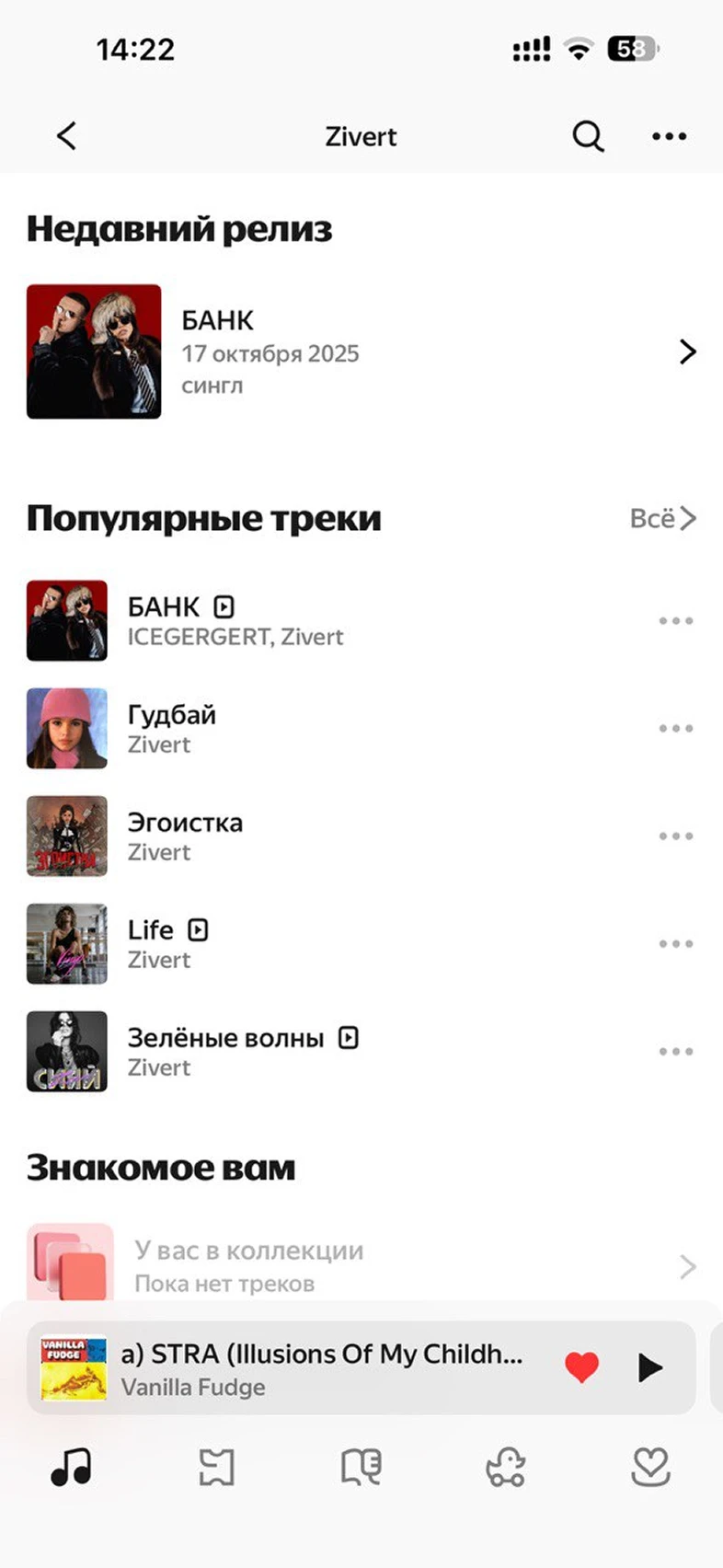Screen dimensions: 723x1568
Task: Open the top bar overflow menu
Action: (x=669, y=136)
